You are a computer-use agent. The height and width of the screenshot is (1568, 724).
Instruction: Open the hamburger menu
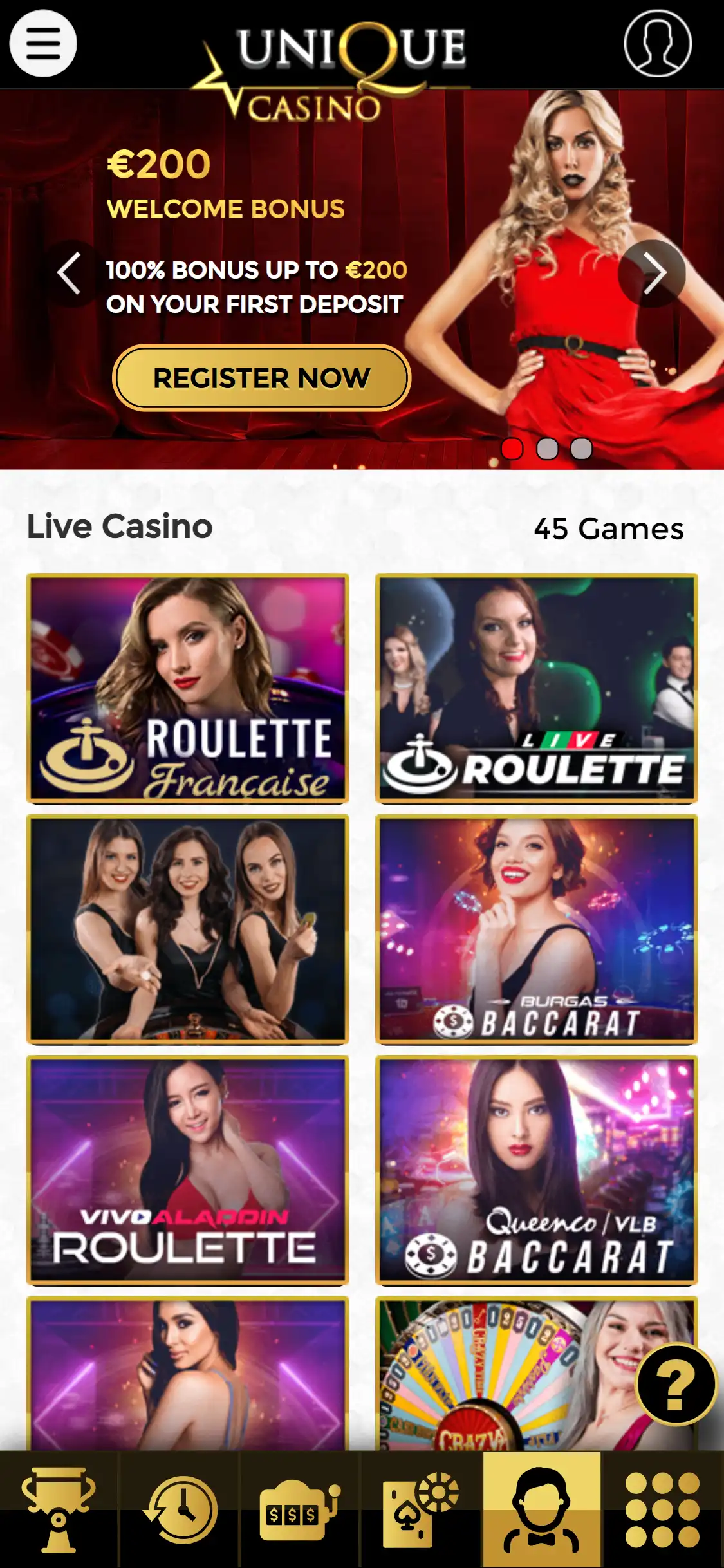pos(43,43)
